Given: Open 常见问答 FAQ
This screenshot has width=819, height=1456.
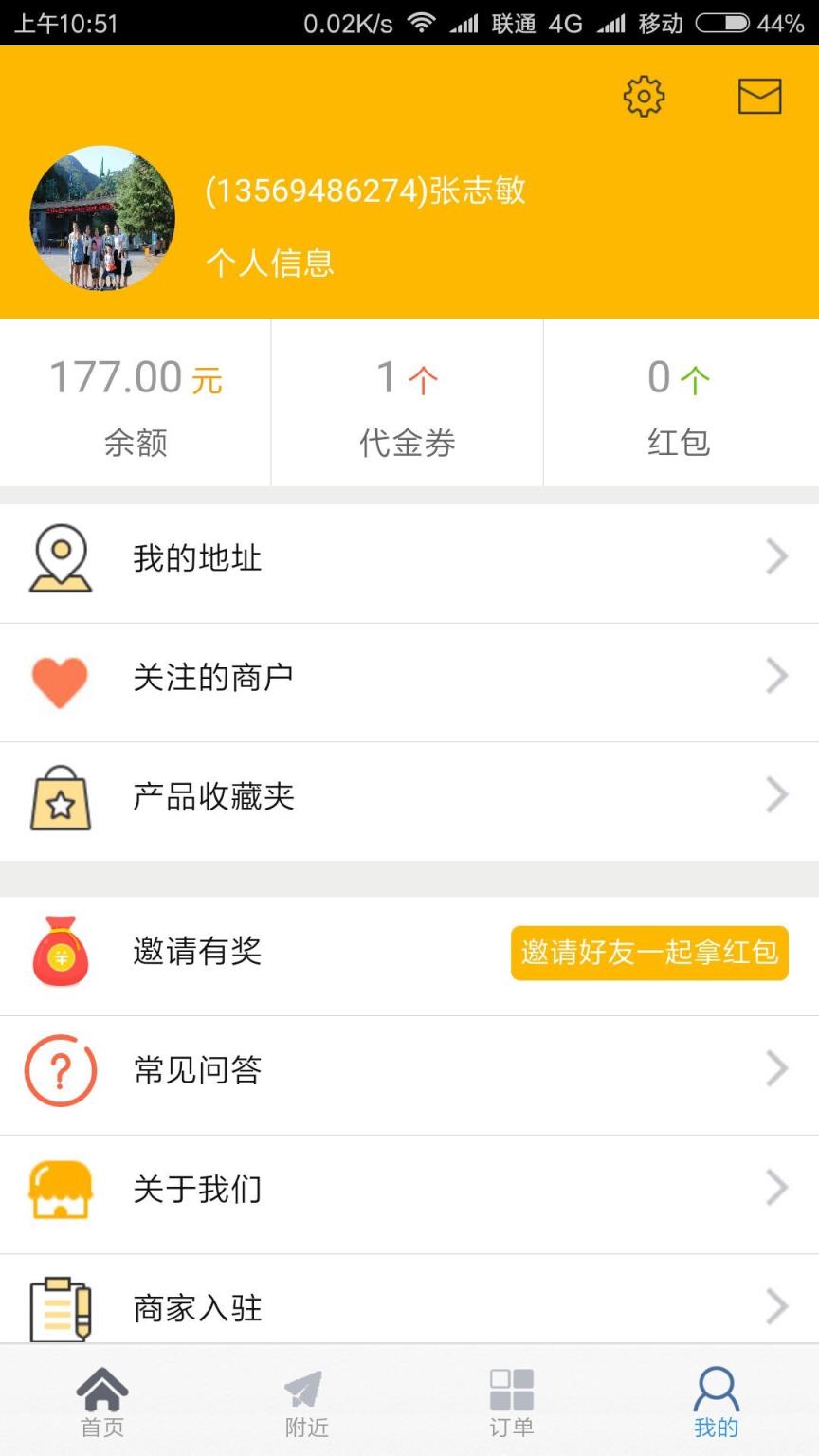Looking at the screenshot, I should click(x=408, y=1070).
